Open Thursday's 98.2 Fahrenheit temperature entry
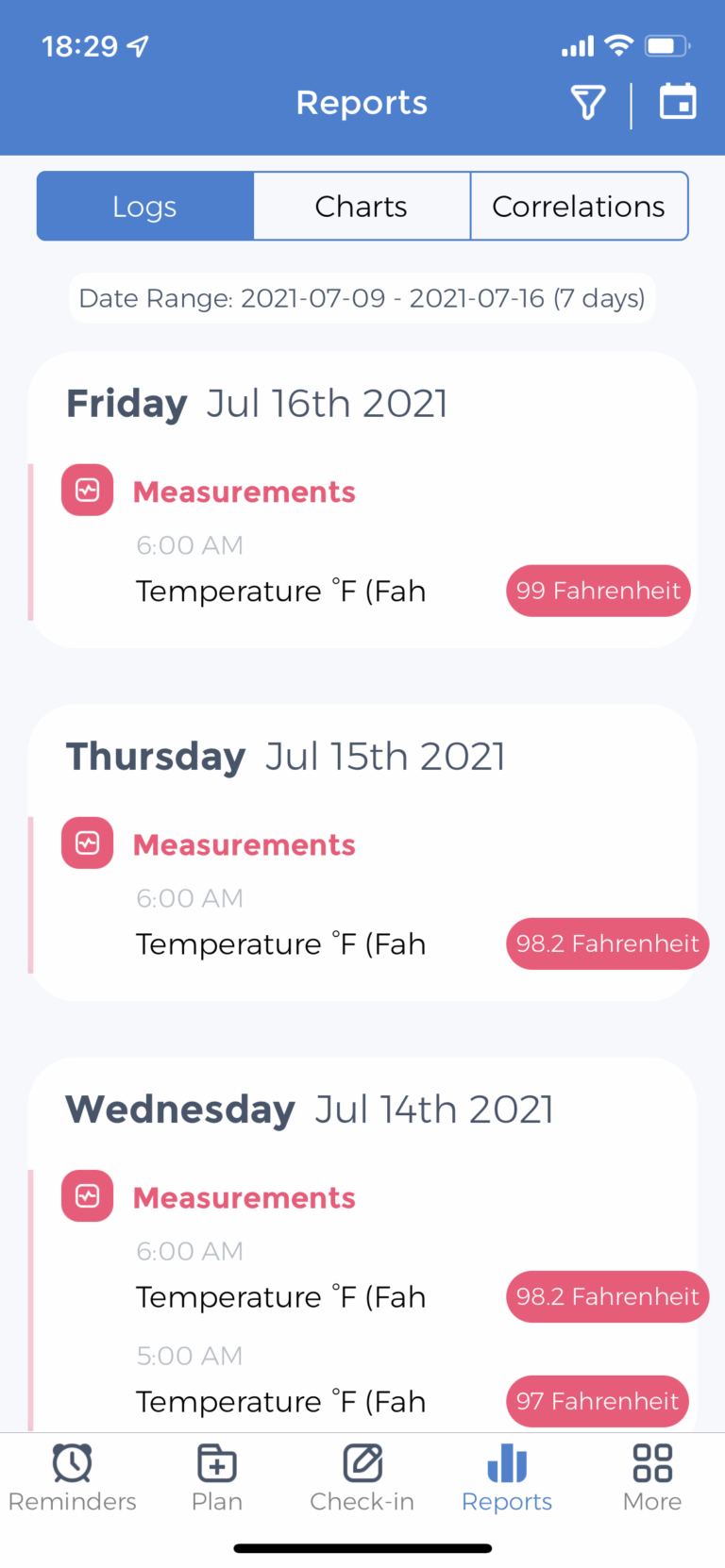 (606, 943)
